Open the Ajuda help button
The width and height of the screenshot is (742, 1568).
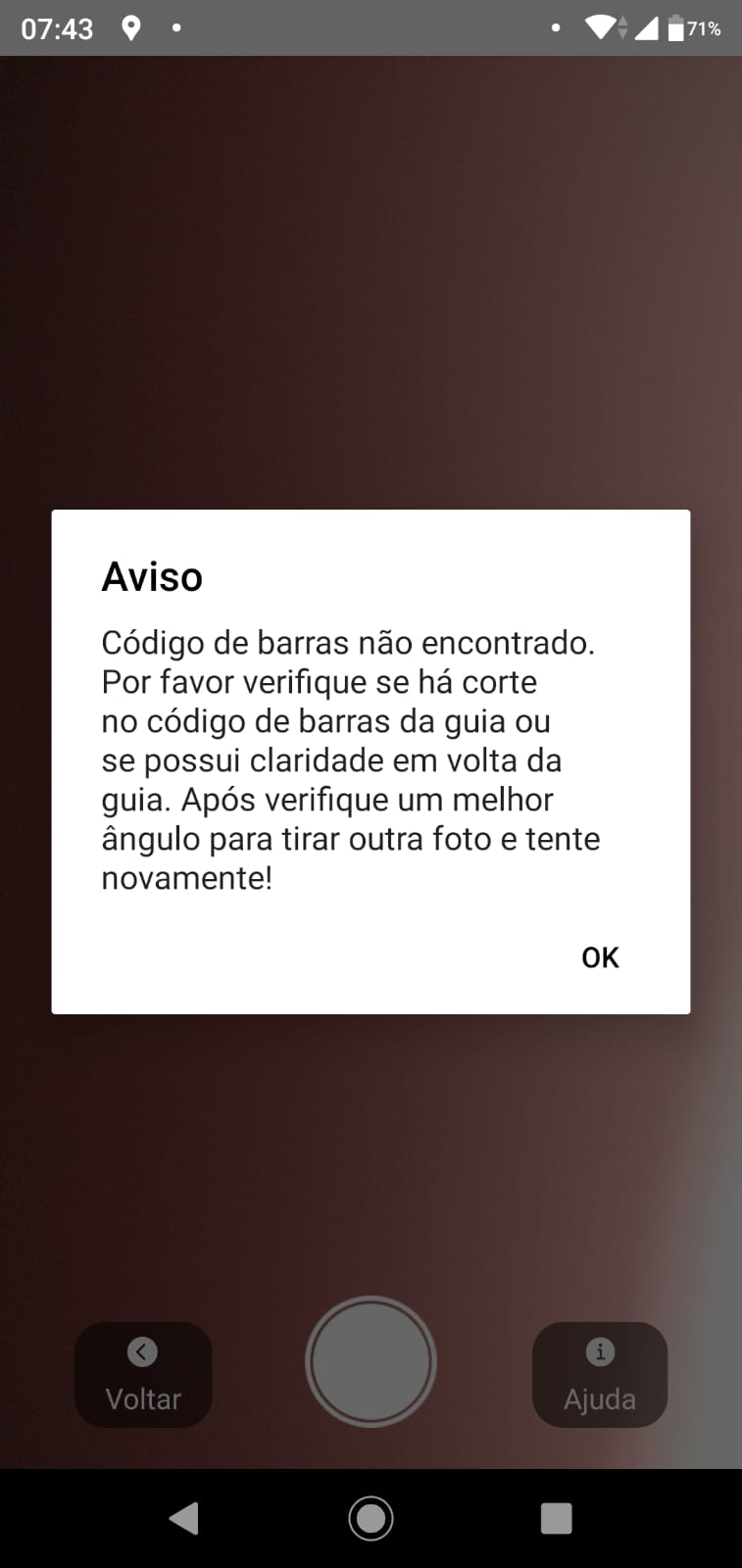tap(600, 1375)
